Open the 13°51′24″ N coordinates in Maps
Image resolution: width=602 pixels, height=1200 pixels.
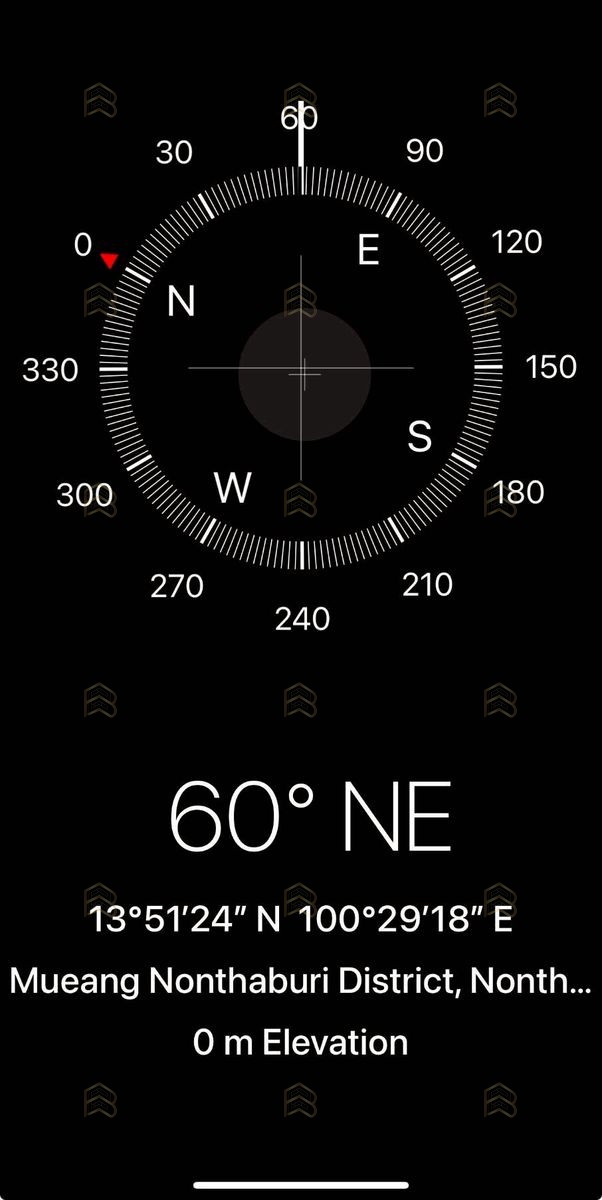point(301,919)
